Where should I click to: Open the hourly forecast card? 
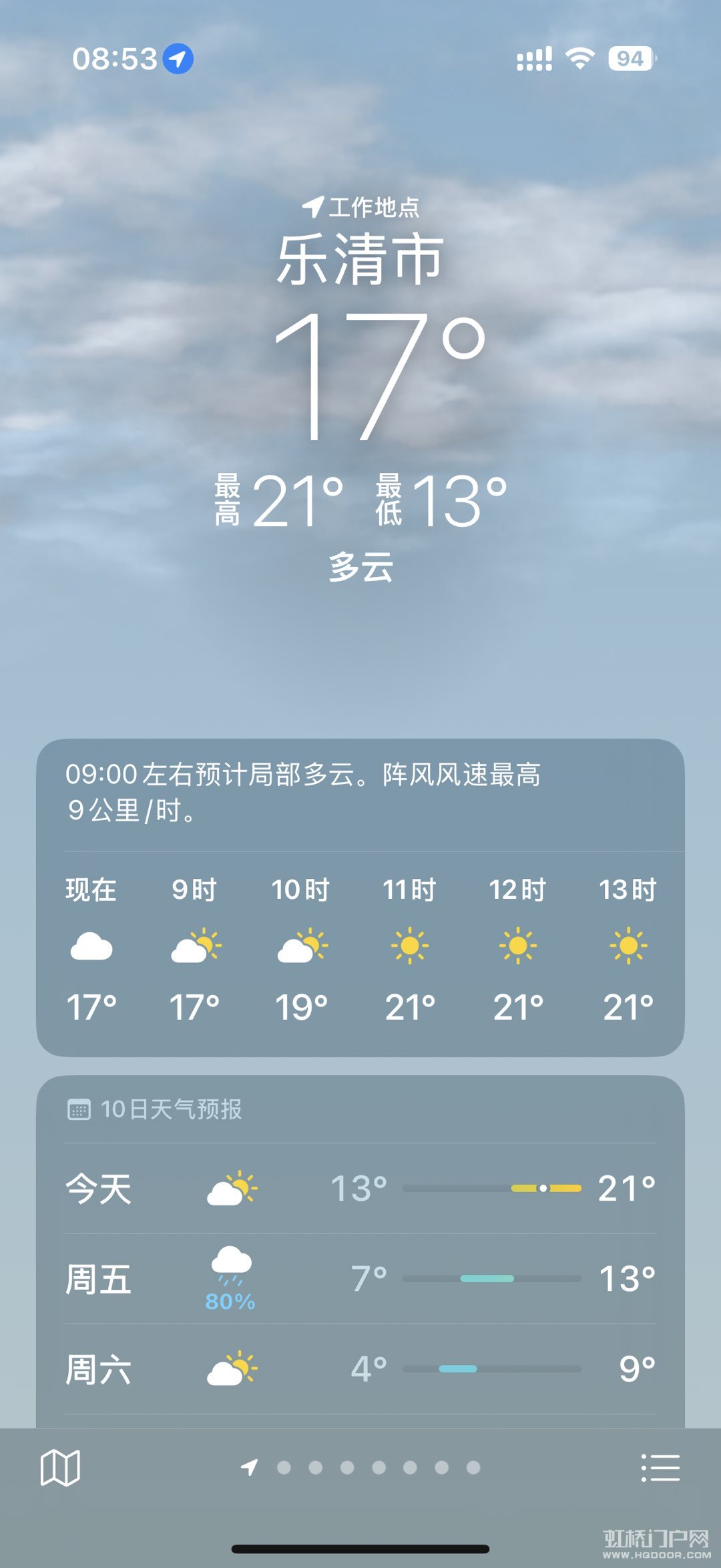[x=360, y=948]
